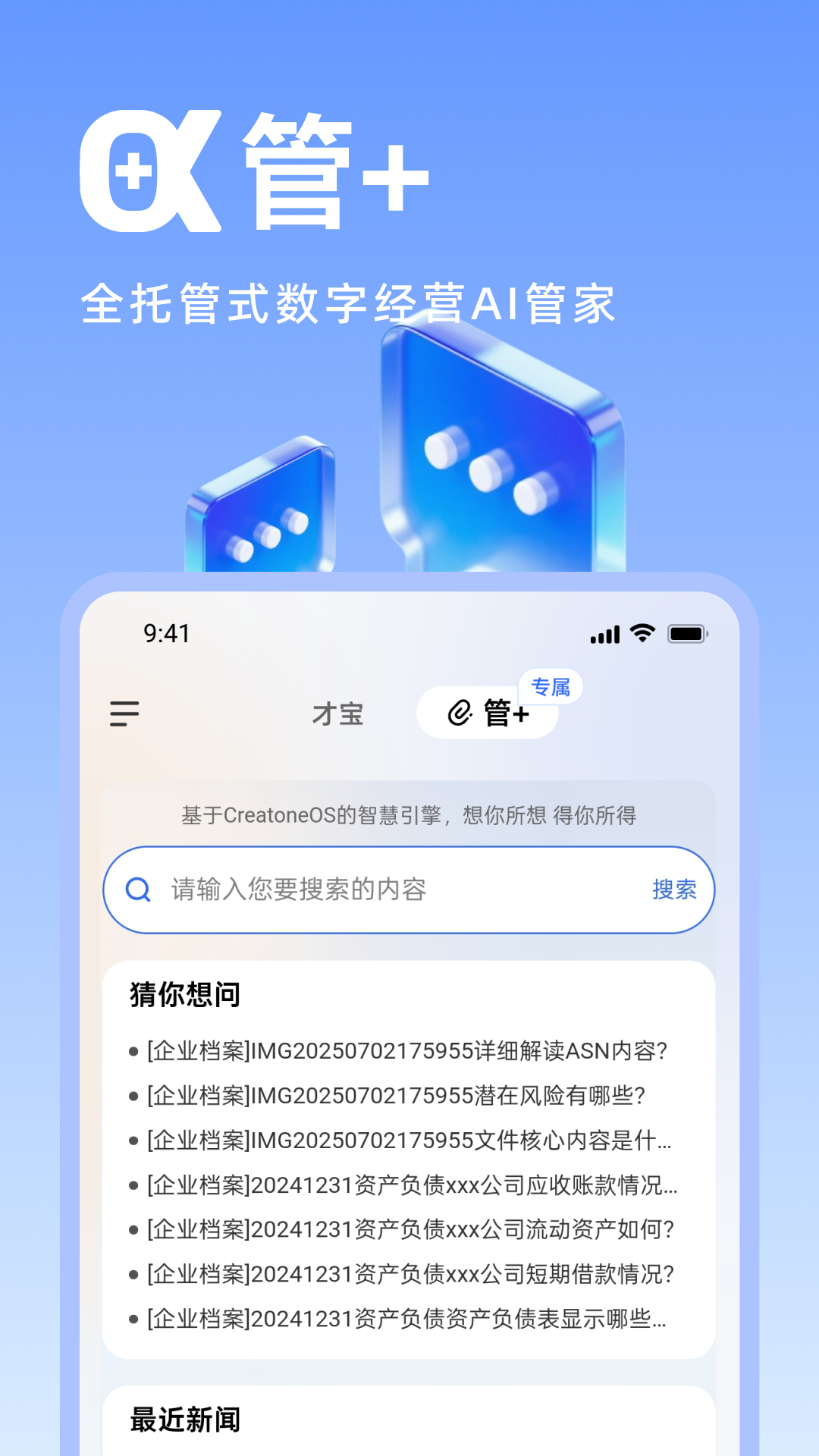Tap the search input field
The image size is (819, 1456).
(341, 890)
